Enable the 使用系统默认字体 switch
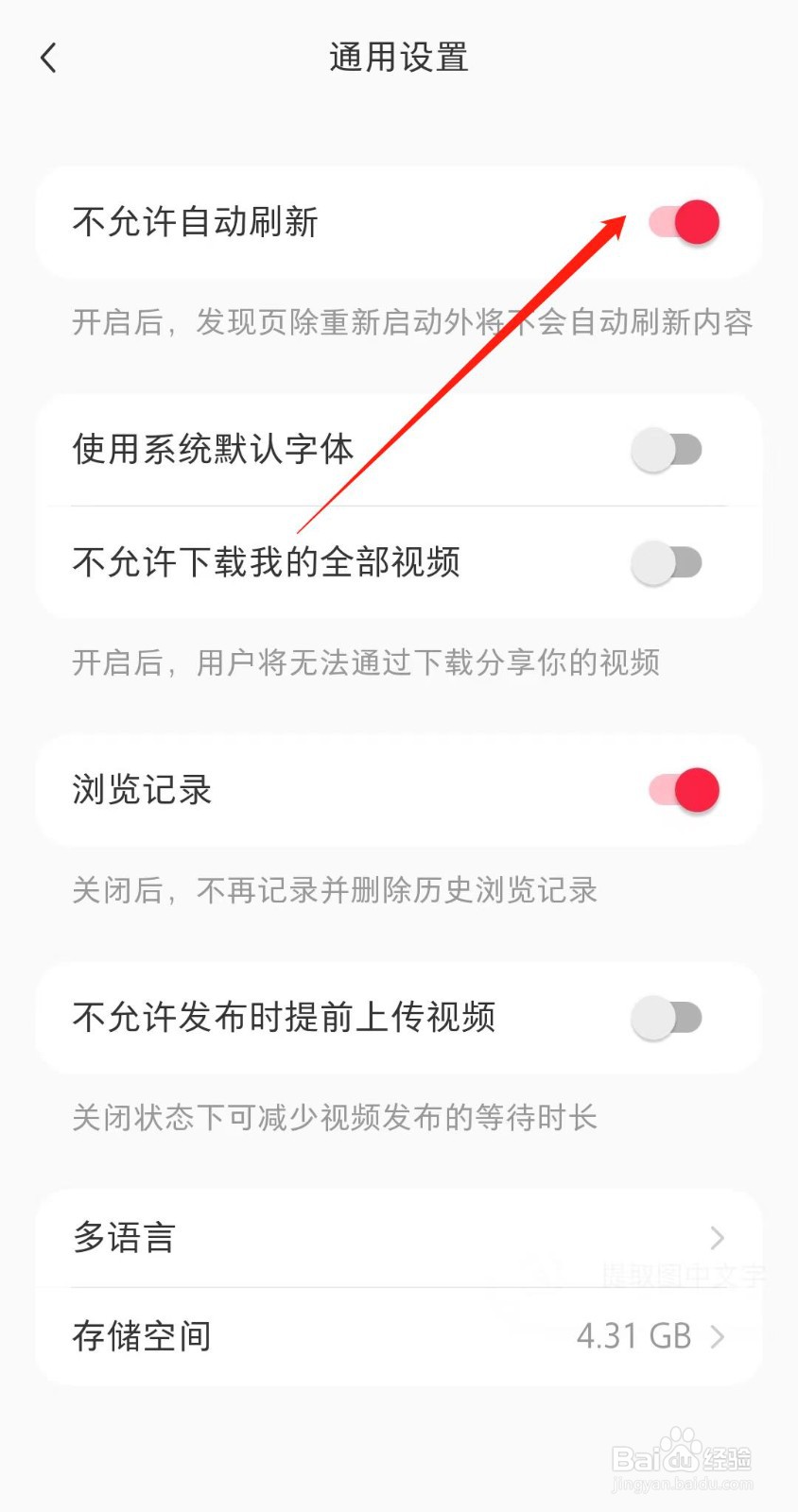The width and height of the screenshot is (798, 1512). coord(667,450)
